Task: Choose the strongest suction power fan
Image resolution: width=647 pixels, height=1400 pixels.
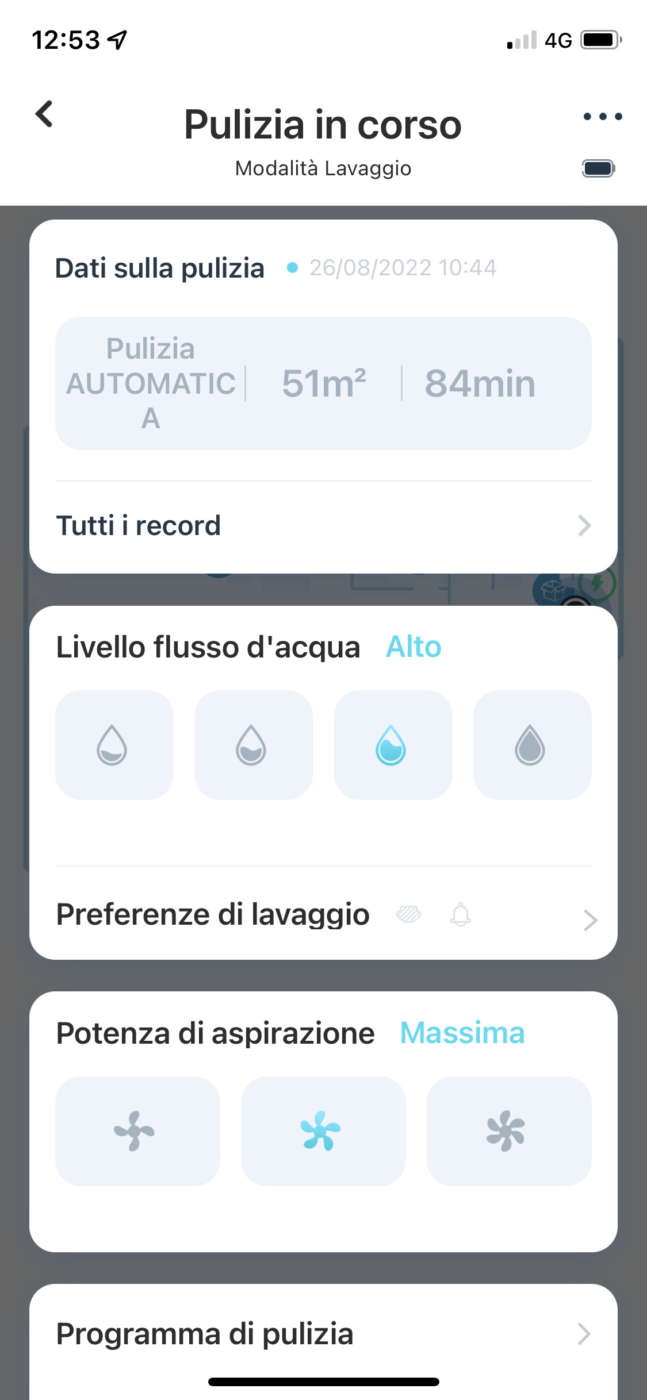Action: tap(508, 1131)
